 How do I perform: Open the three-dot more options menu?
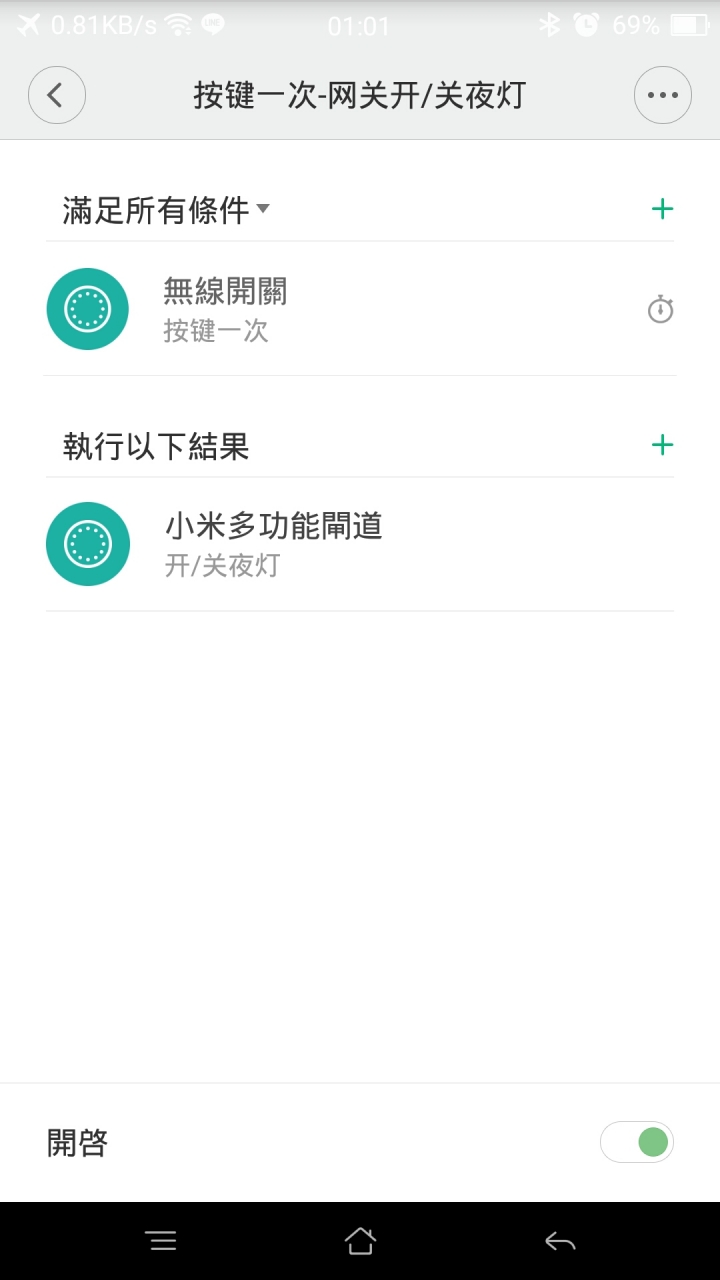pos(663,95)
